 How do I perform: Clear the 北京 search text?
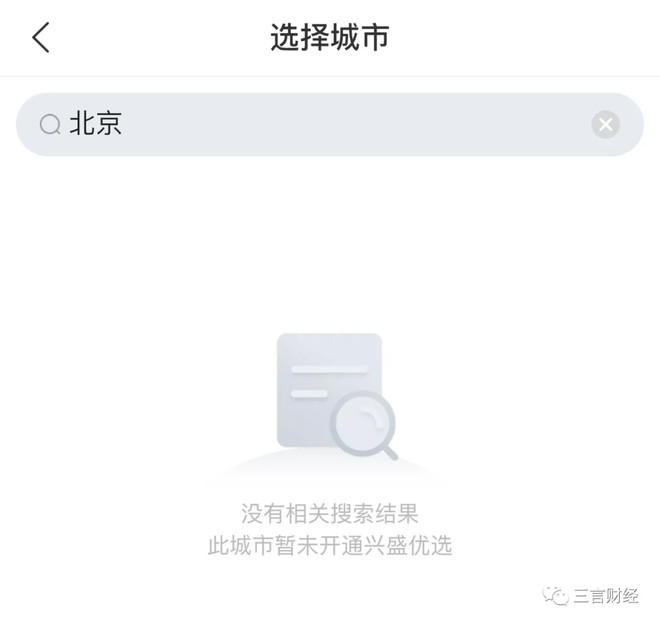pyautogui.click(x=605, y=124)
